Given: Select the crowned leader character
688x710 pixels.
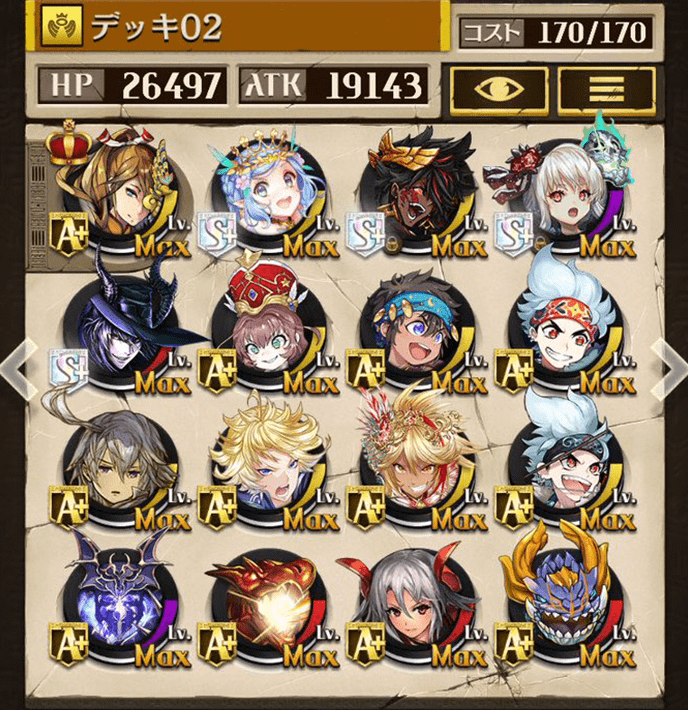Looking at the screenshot, I should click(119, 194).
